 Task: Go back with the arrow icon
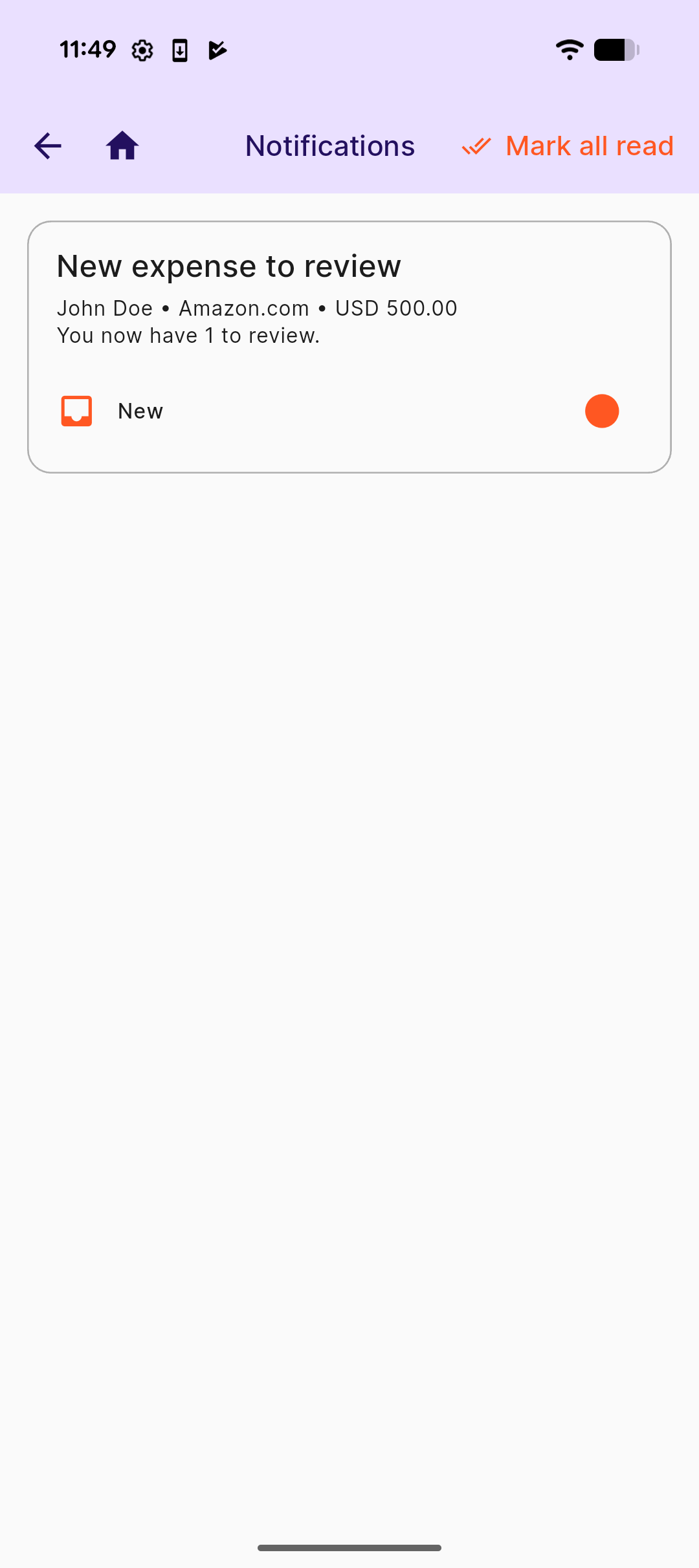[x=48, y=146]
